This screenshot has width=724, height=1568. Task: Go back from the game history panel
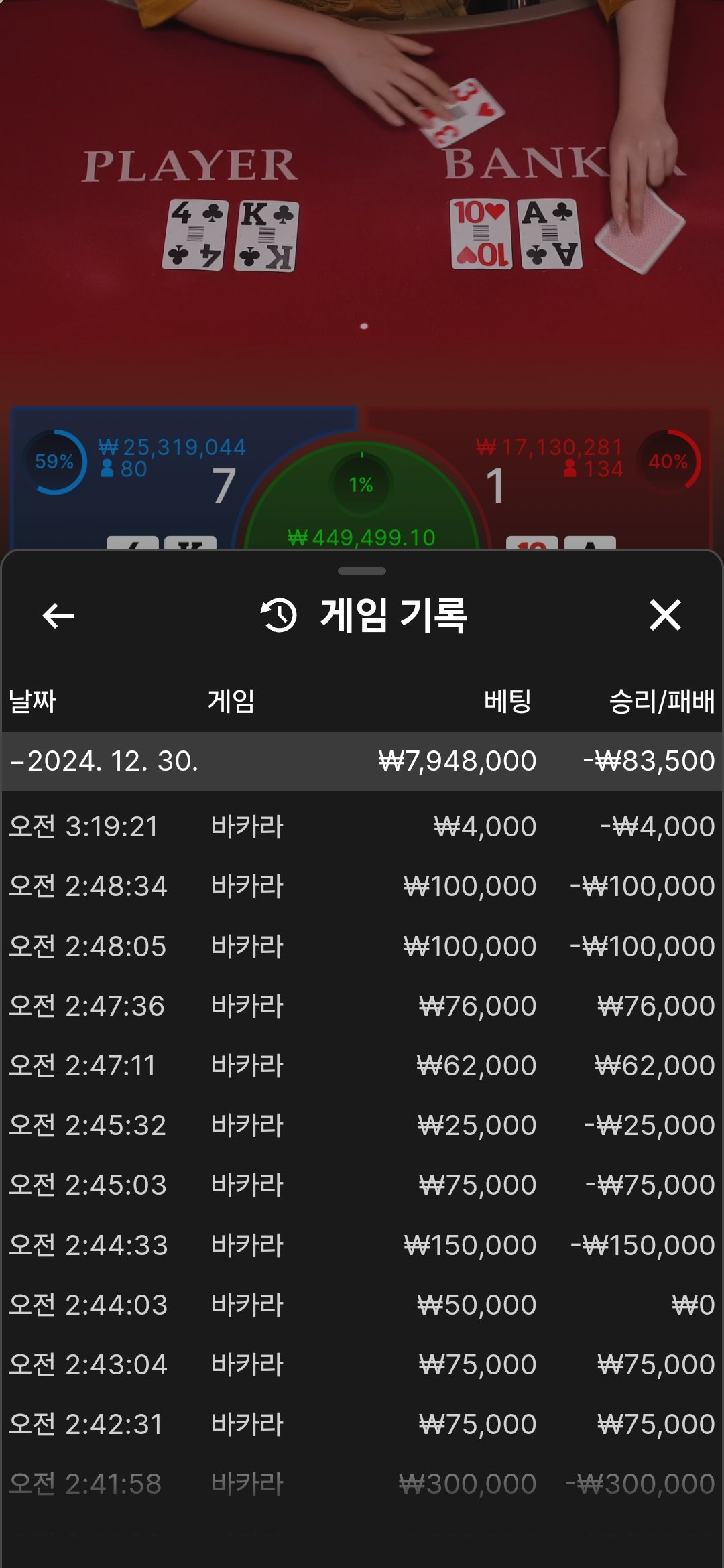tap(58, 616)
